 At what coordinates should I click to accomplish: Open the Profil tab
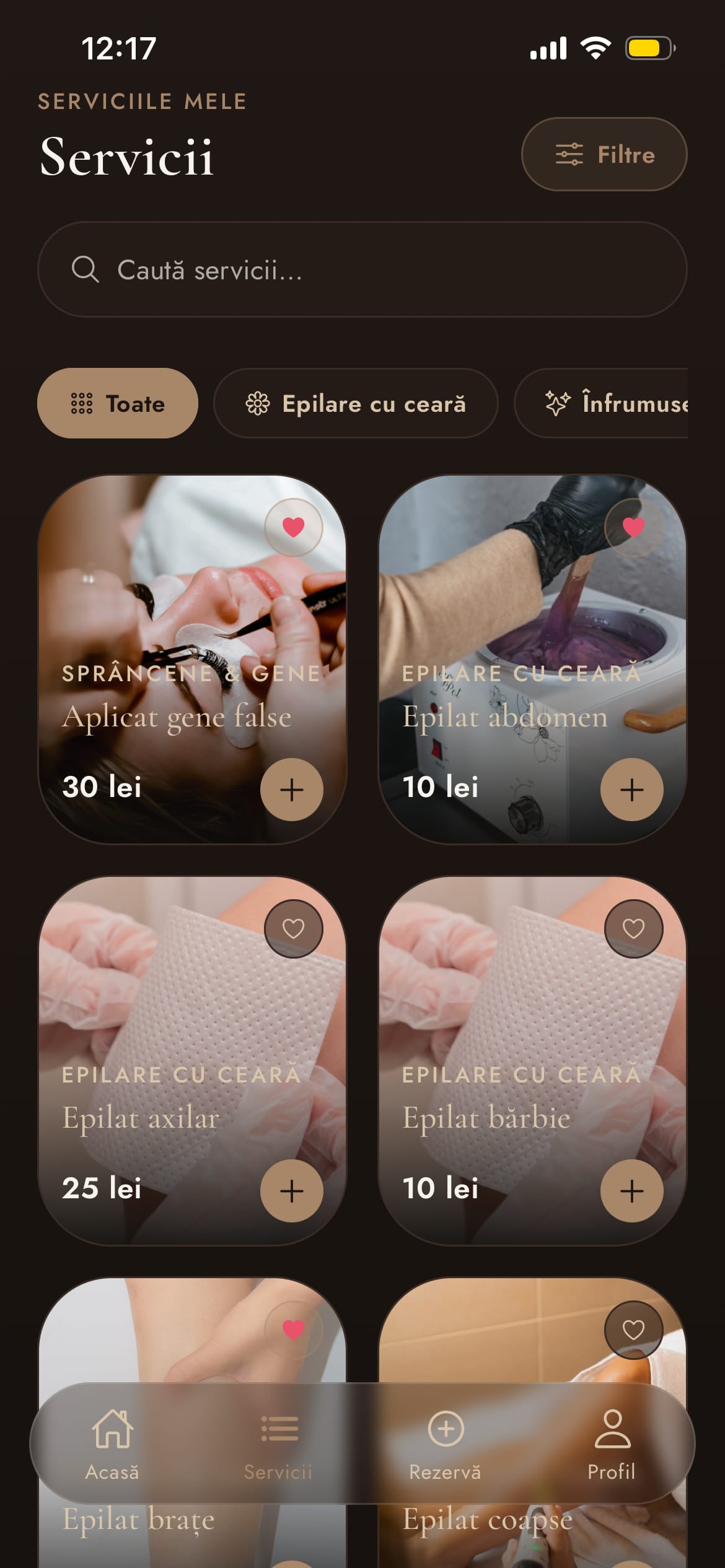(x=612, y=1444)
